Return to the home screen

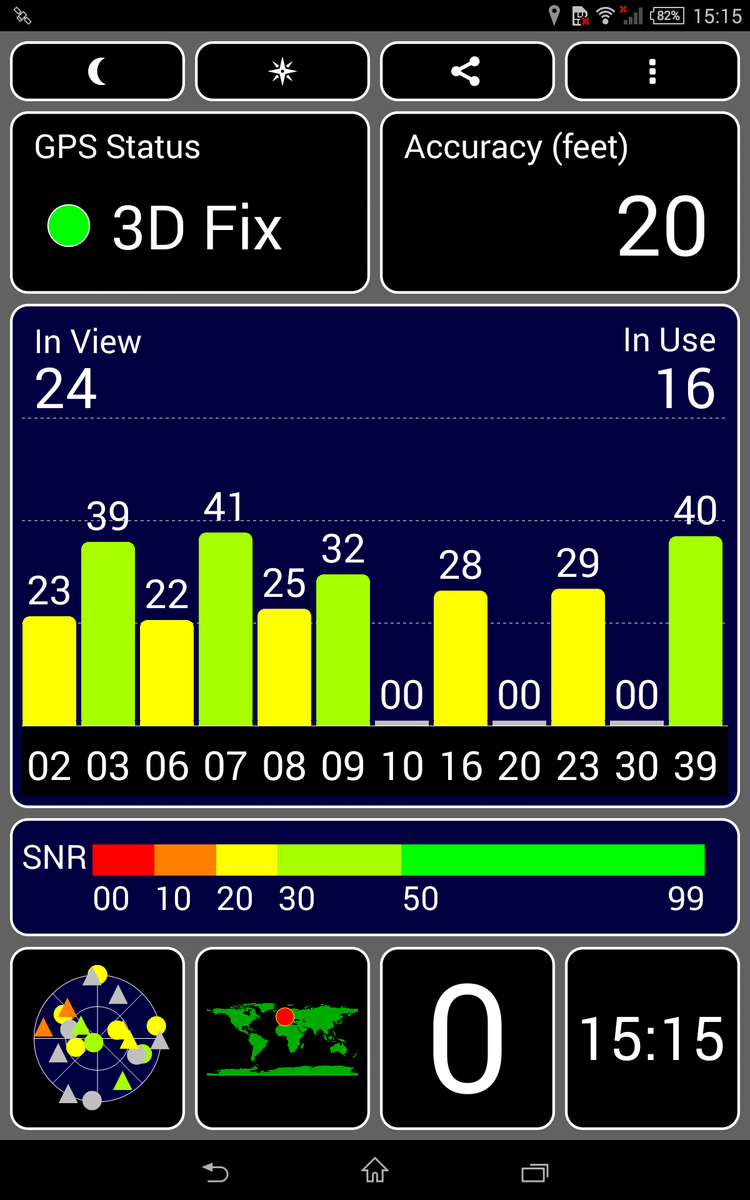click(x=375, y=1171)
